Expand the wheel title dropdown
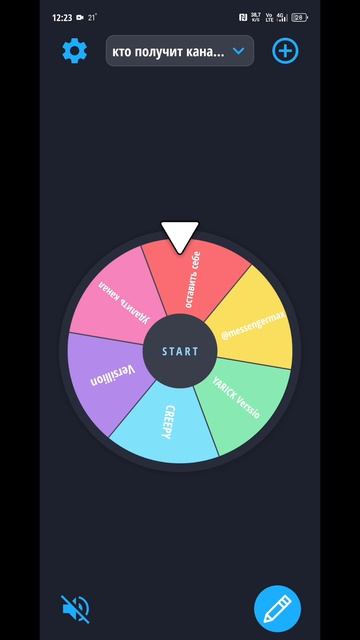The width and height of the screenshot is (360, 640). tap(180, 51)
